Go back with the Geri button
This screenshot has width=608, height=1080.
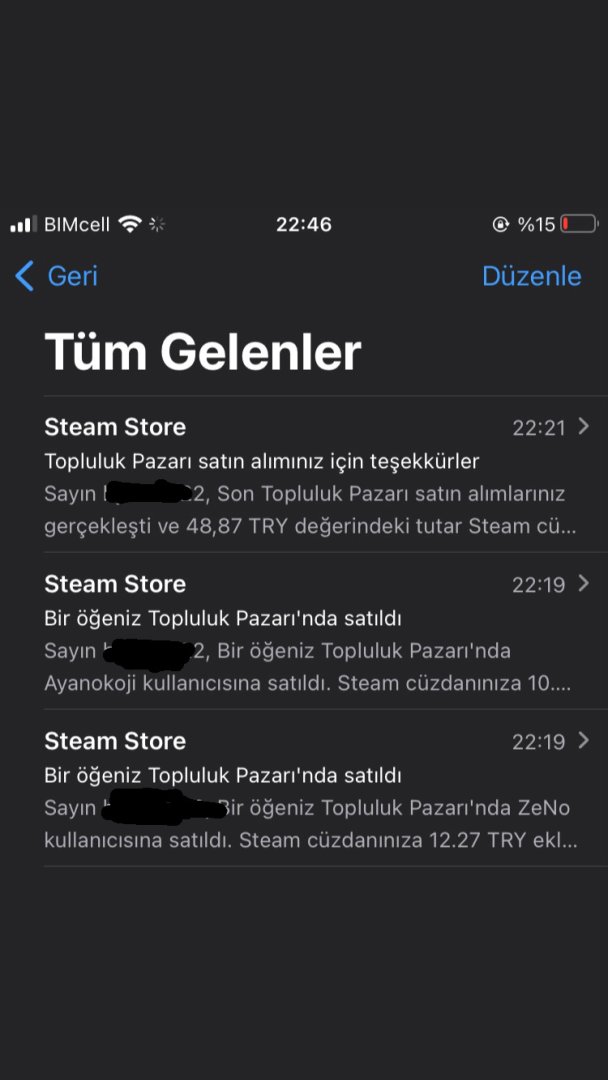click(x=58, y=276)
